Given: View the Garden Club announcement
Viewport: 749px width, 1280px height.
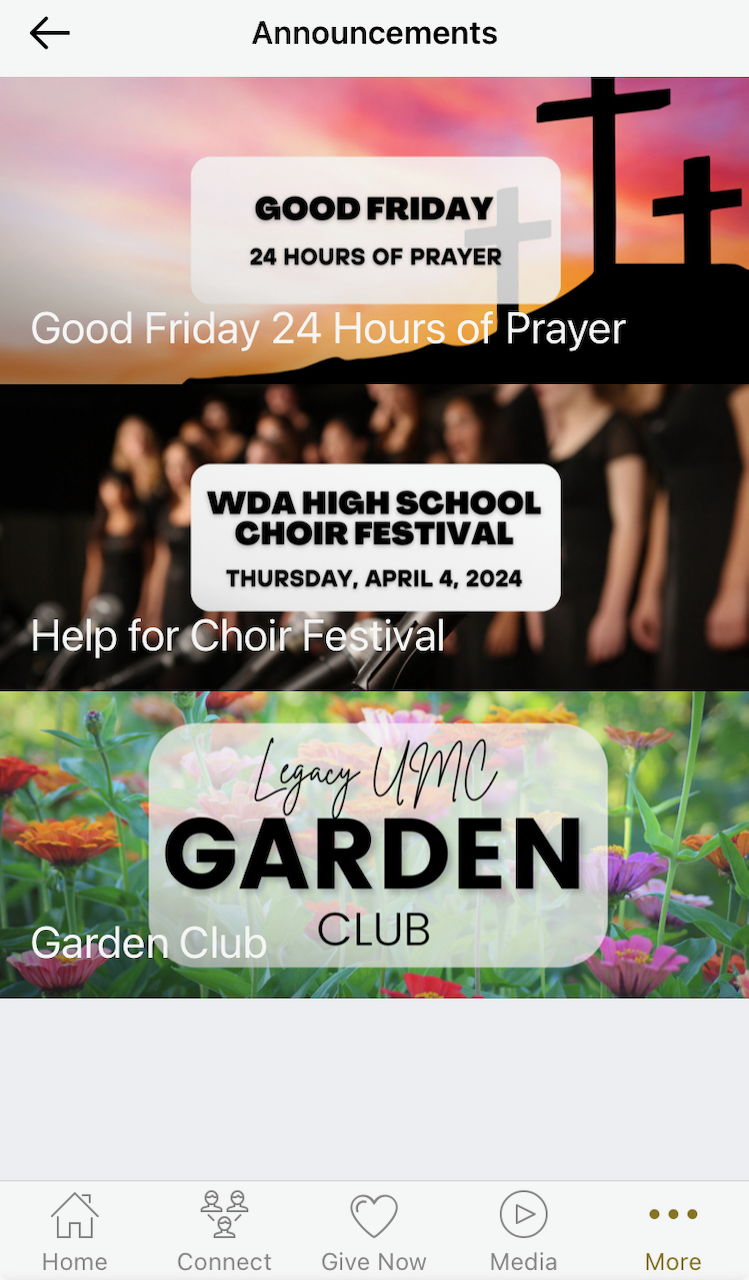Looking at the screenshot, I should pyautogui.click(x=374, y=845).
